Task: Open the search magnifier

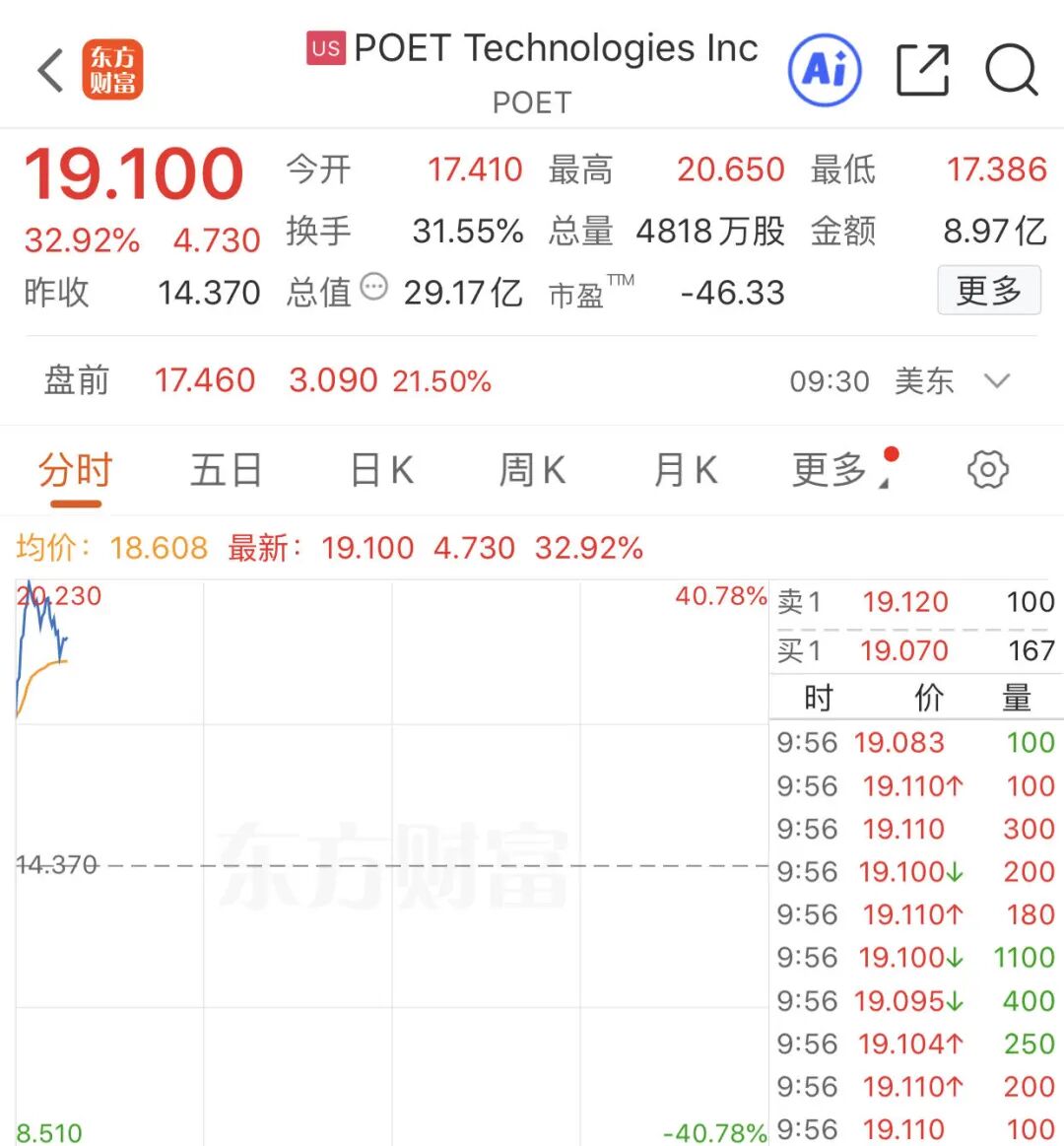Action: [x=1012, y=70]
